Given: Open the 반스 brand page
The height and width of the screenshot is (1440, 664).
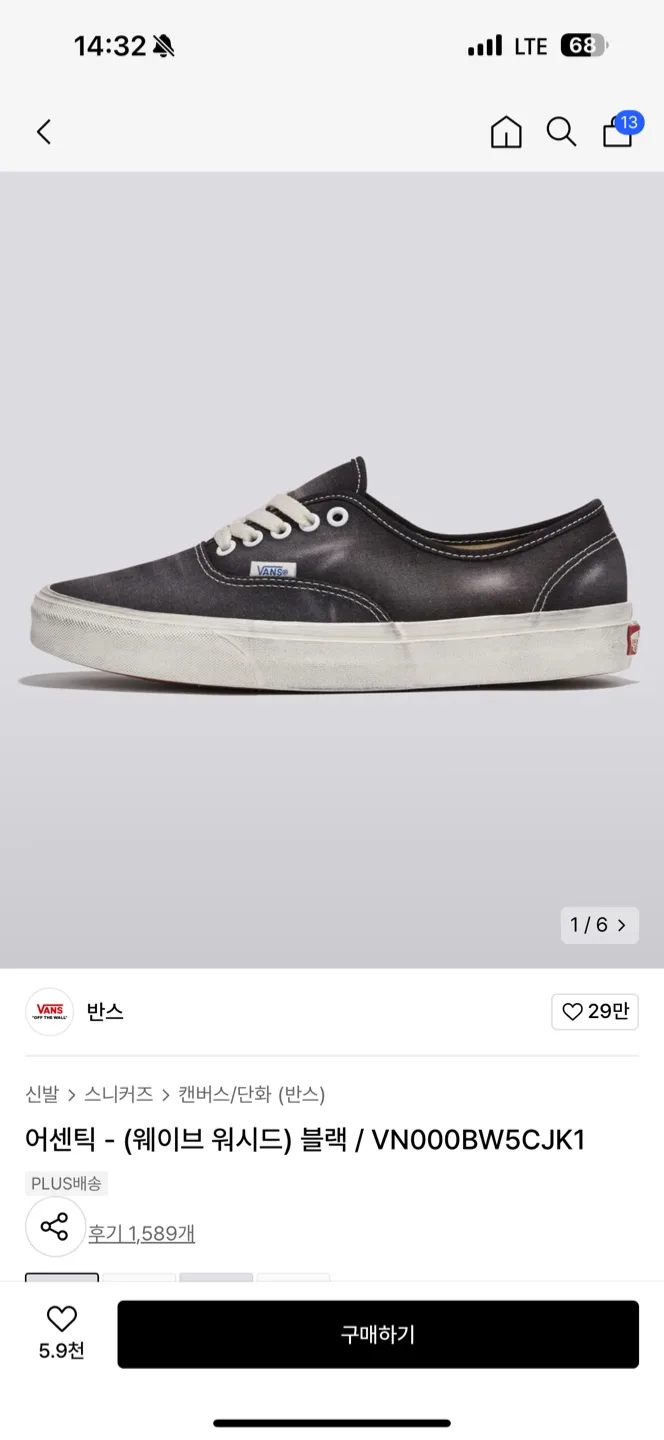Looking at the screenshot, I should 104,1011.
